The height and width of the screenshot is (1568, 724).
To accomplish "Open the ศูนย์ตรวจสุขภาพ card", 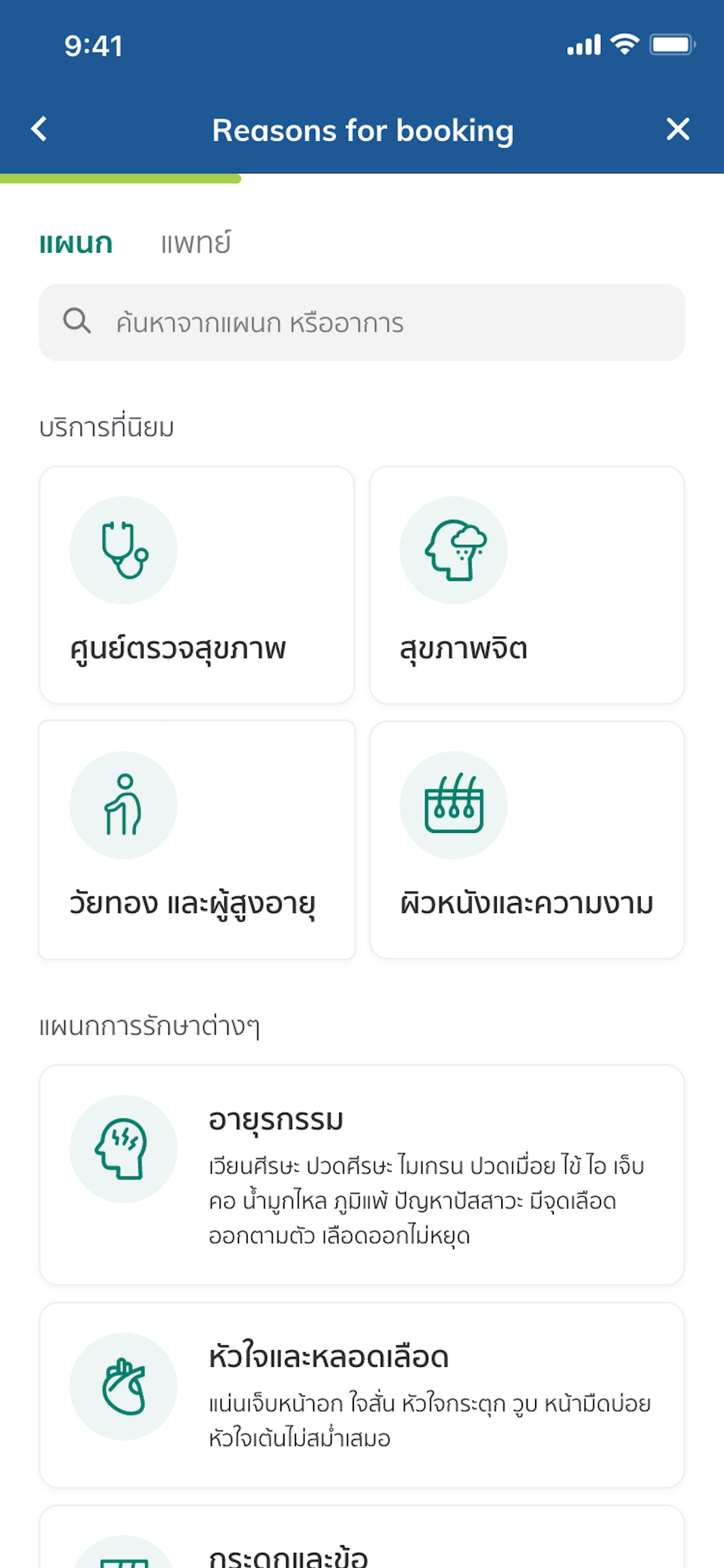I will (196, 585).
